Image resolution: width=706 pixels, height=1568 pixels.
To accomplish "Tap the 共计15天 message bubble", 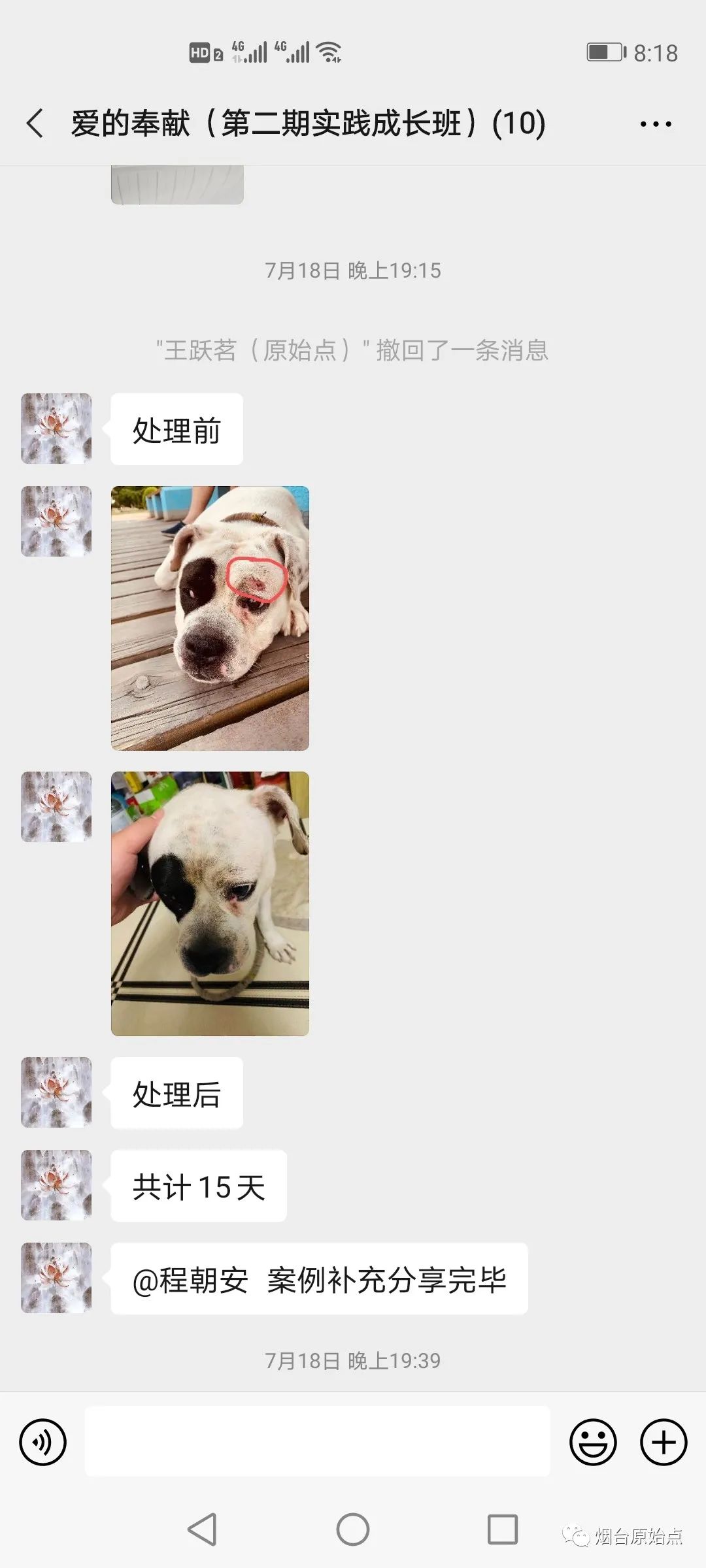I will [x=198, y=1186].
